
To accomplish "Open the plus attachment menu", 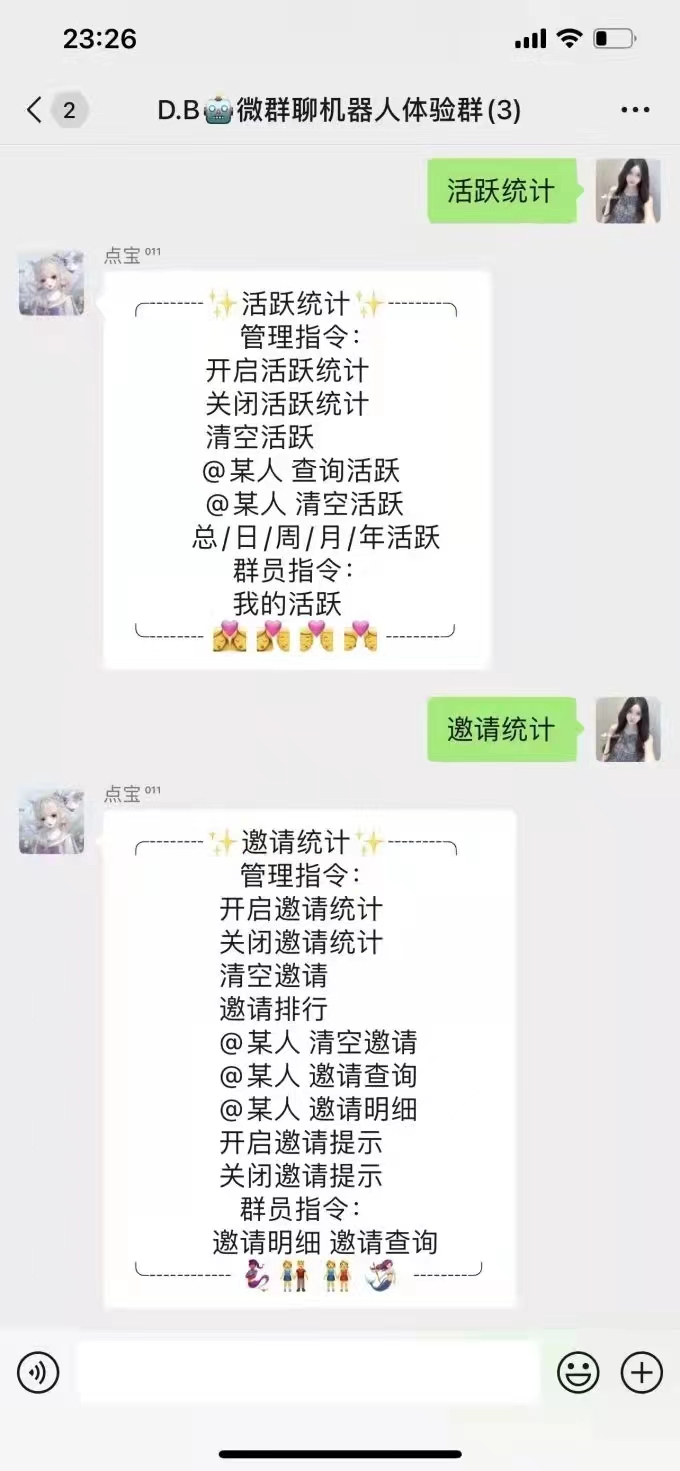I will [642, 1372].
